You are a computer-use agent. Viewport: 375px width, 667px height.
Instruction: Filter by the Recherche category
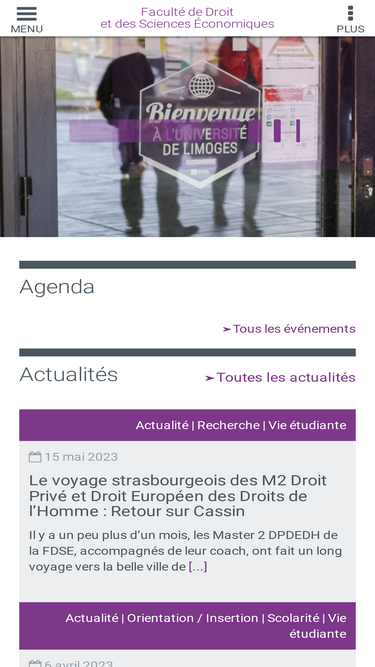[x=228, y=425]
